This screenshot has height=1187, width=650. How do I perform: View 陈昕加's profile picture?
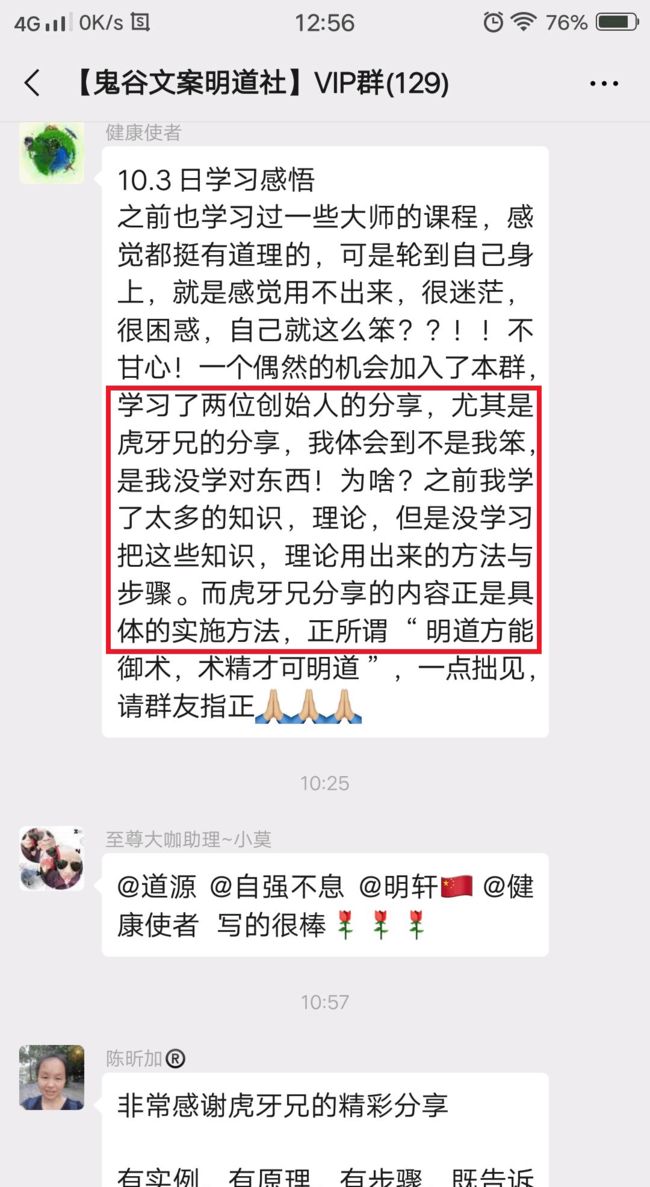51,1077
